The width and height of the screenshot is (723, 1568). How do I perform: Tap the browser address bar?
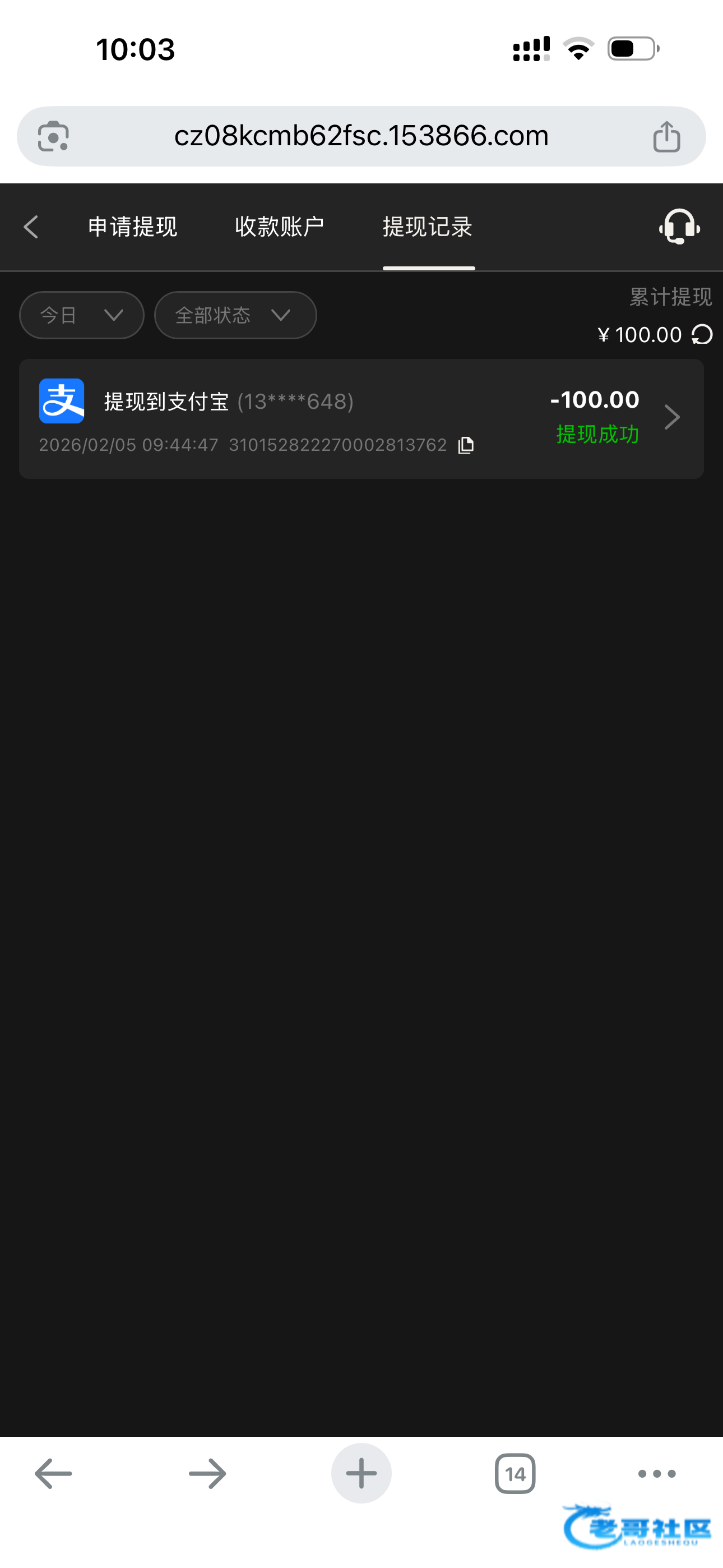pos(361,136)
